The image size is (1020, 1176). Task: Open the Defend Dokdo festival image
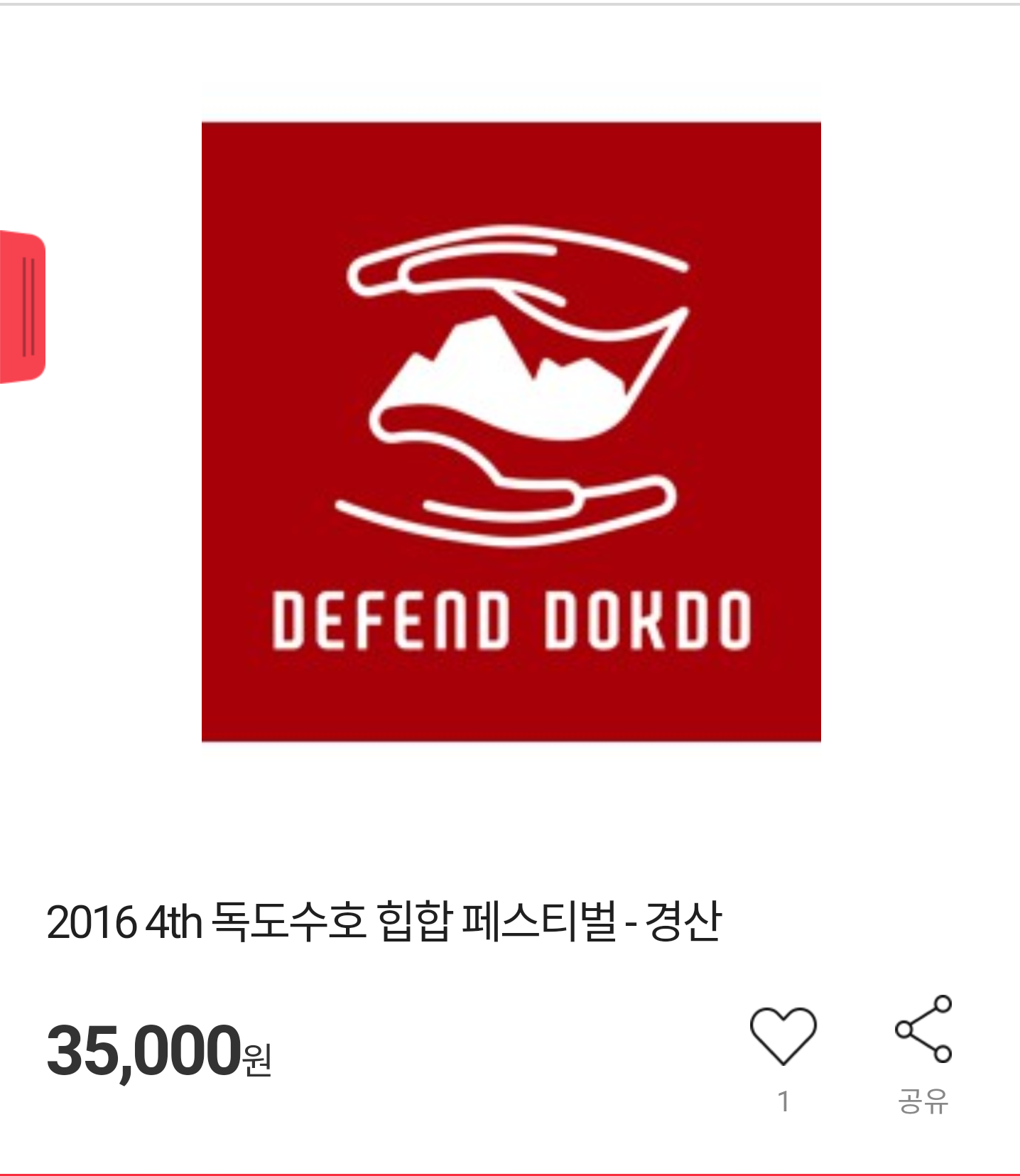coord(511,431)
